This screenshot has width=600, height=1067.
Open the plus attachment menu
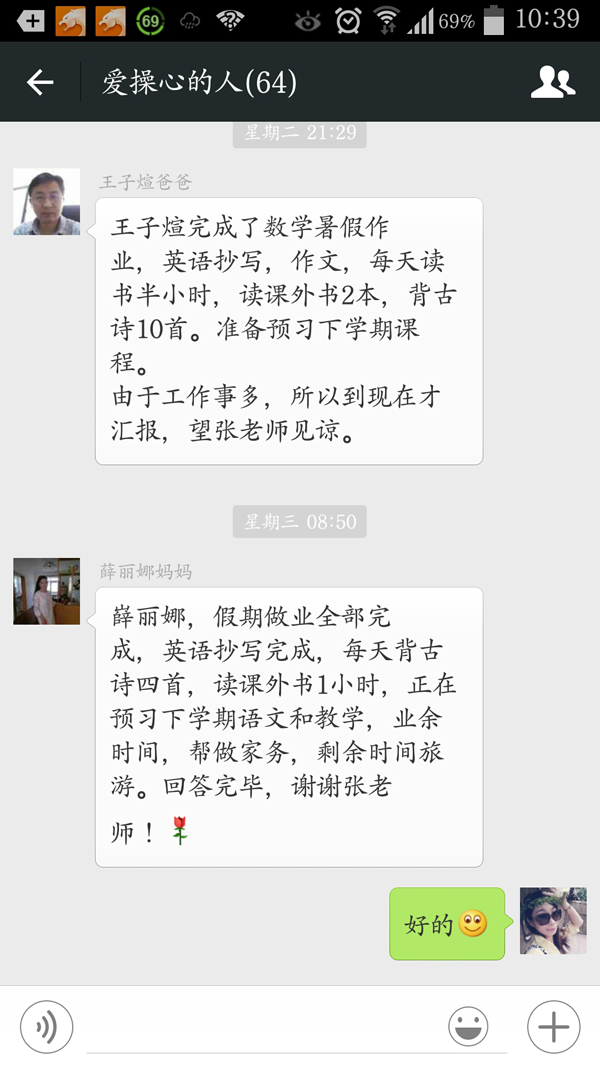pyautogui.click(x=553, y=1026)
